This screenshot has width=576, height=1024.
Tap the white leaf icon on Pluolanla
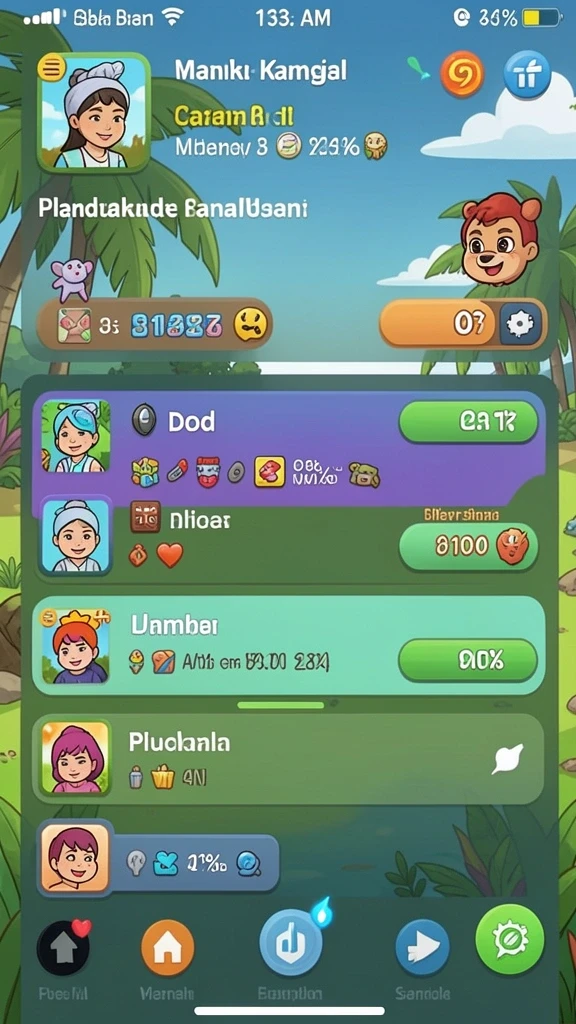[x=509, y=760]
